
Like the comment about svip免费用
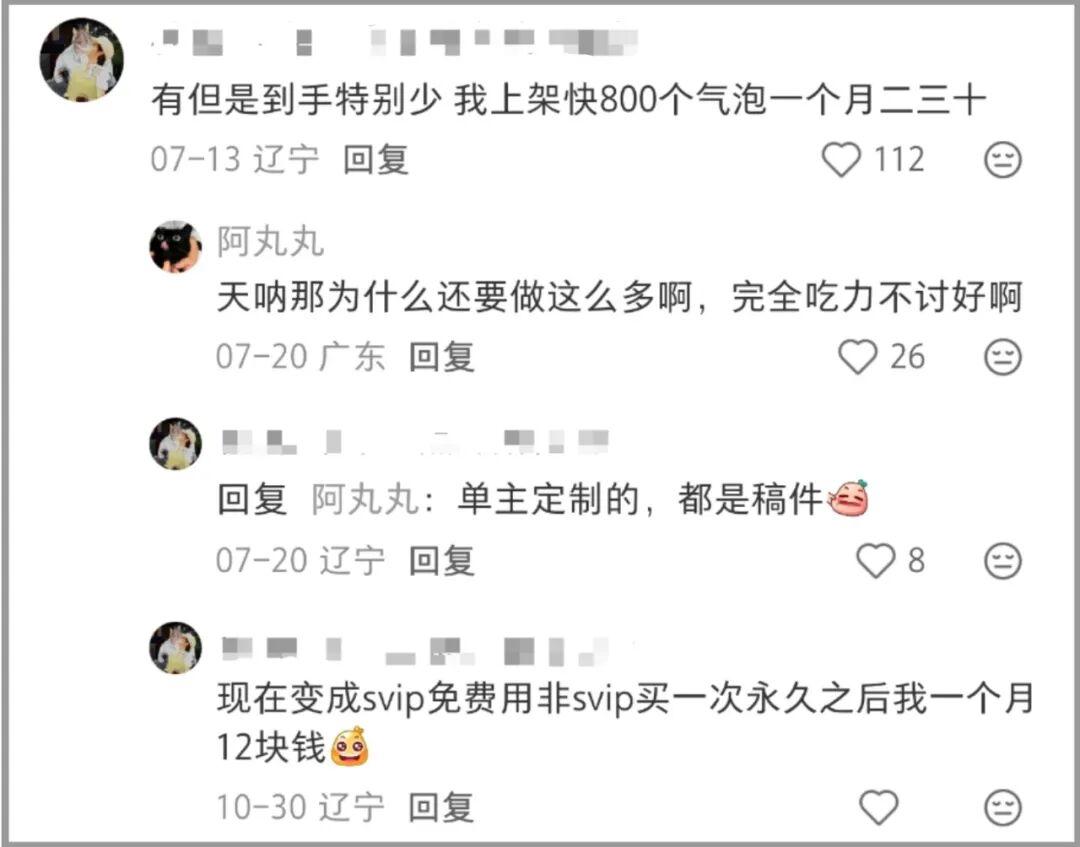click(x=879, y=806)
